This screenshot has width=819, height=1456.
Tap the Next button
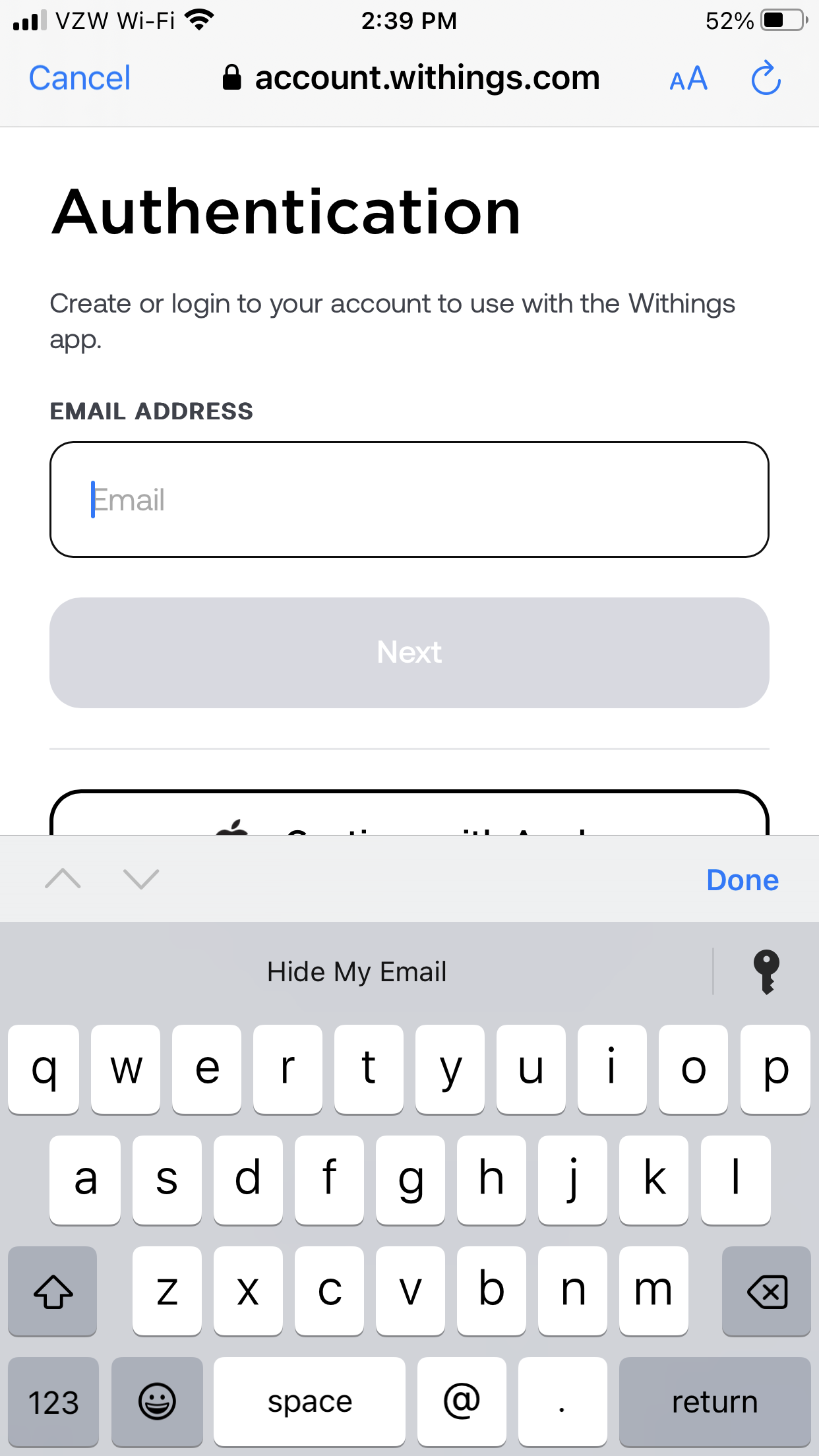(x=409, y=652)
